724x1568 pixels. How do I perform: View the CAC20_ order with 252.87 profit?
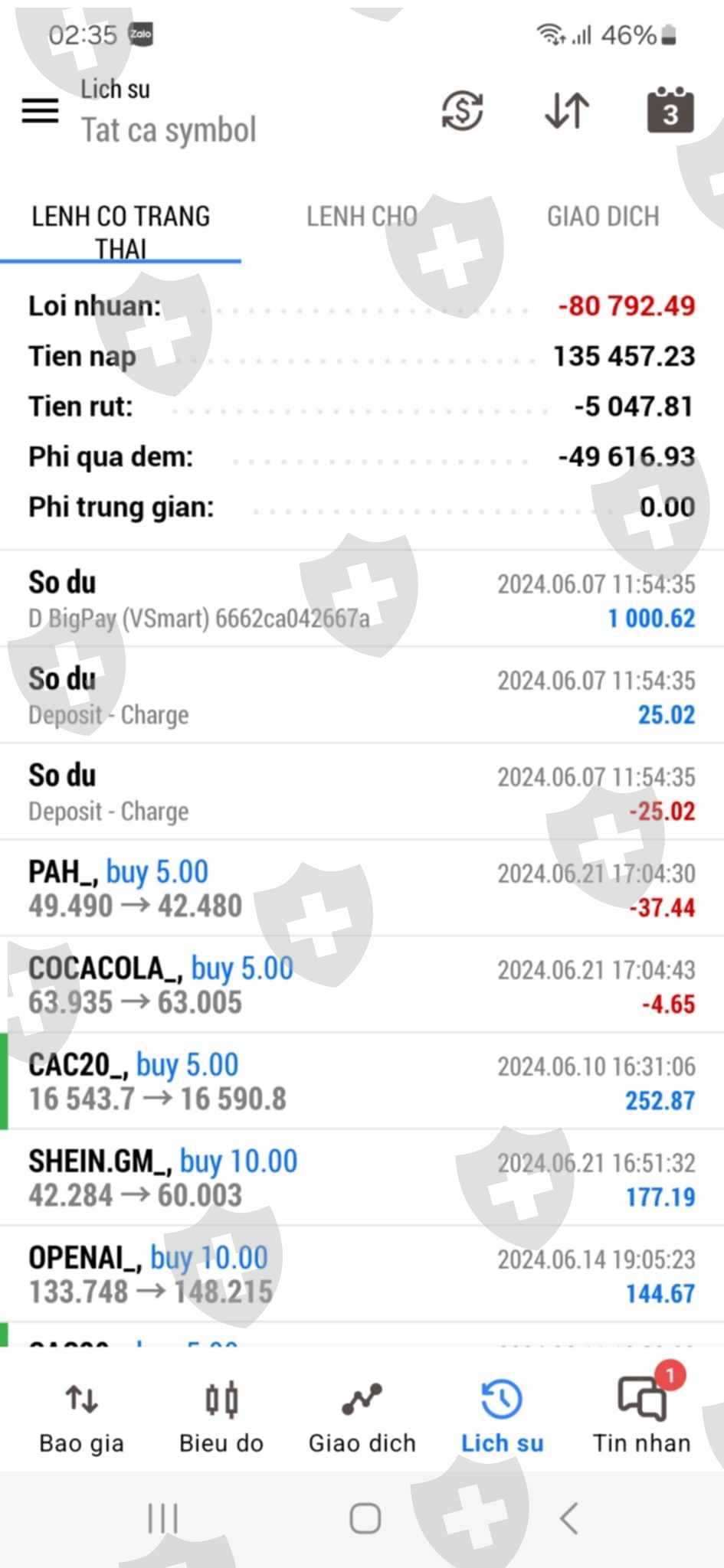coord(362,1081)
